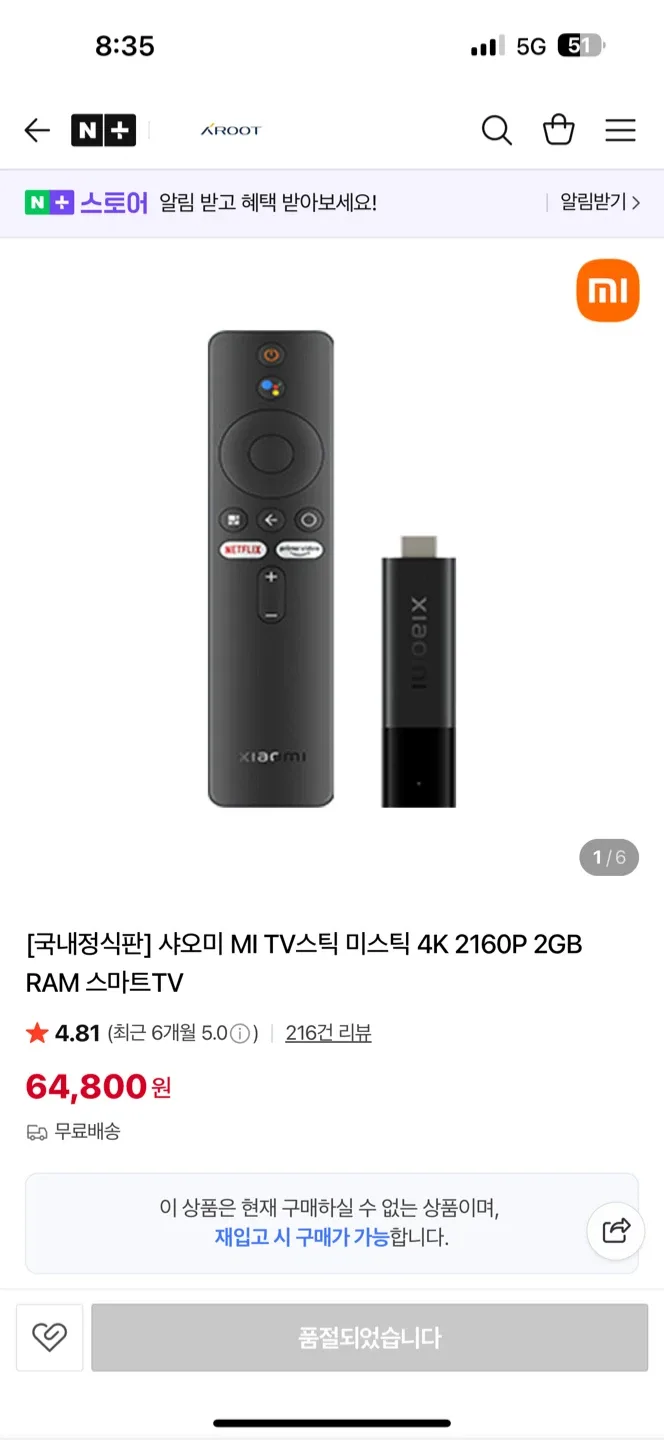This screenshot has height=1440, width=664.
Task: Open the Xiaomi TV stick product image
Action: pos(331,570)
